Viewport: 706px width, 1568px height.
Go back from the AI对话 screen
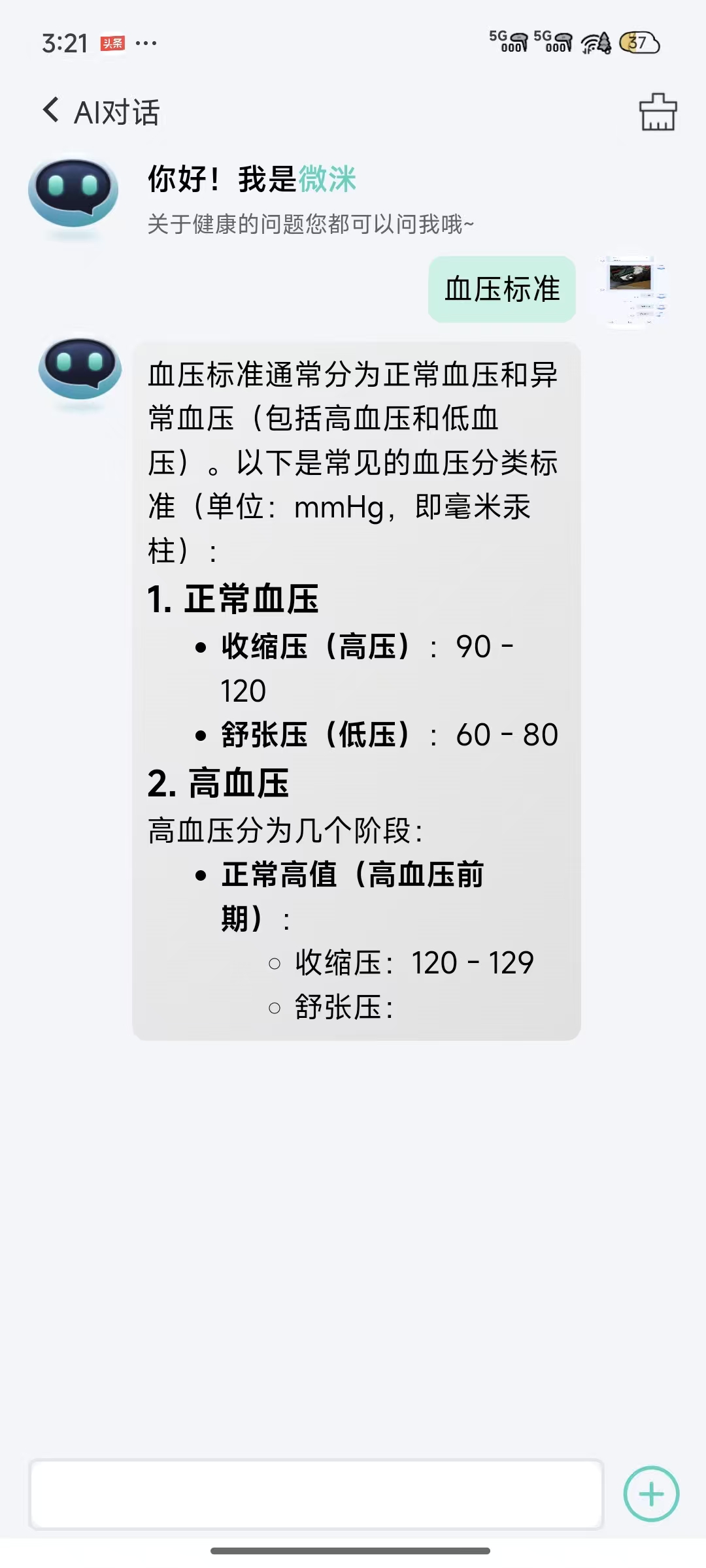point(51,110)
